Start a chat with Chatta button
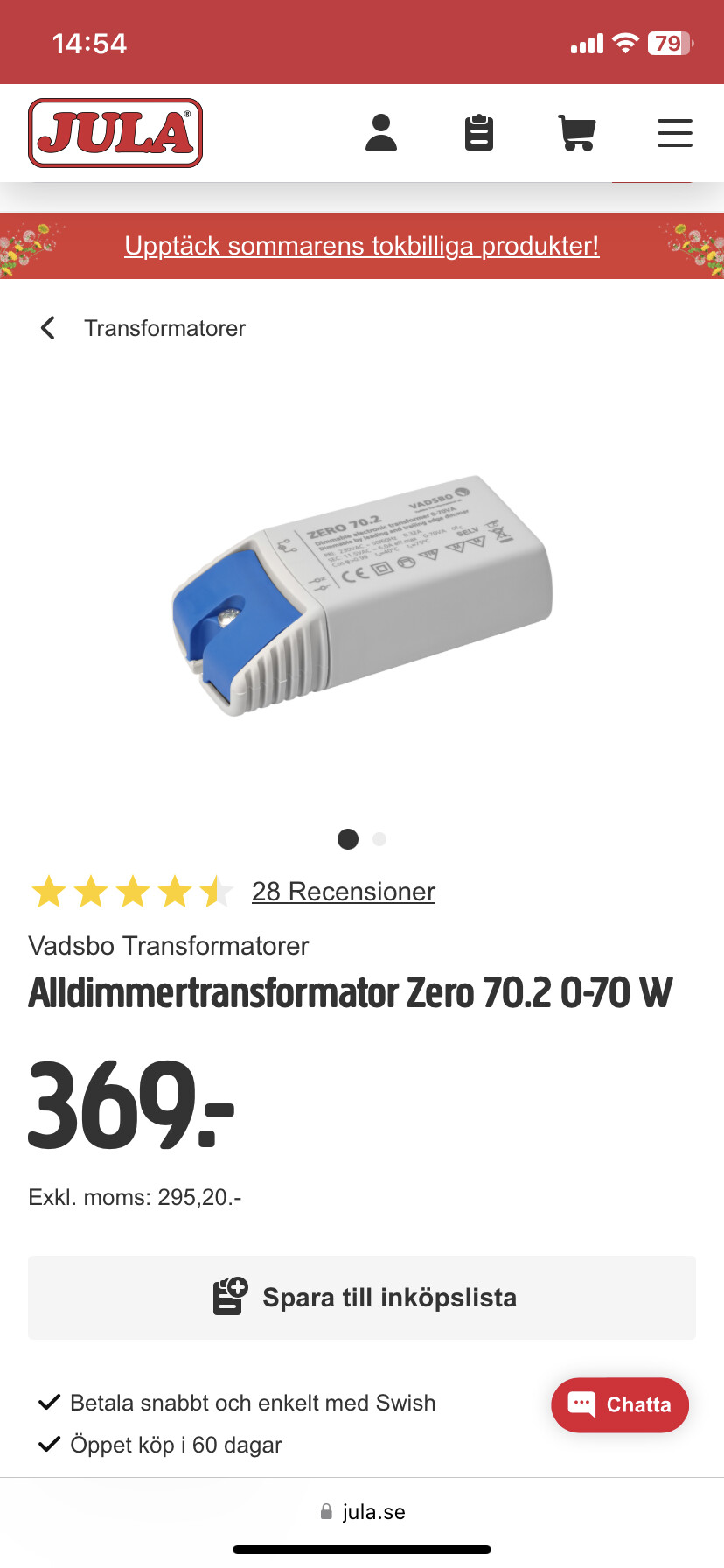724x1568 pixels. pyautogui.click(x=620, y=1405)
